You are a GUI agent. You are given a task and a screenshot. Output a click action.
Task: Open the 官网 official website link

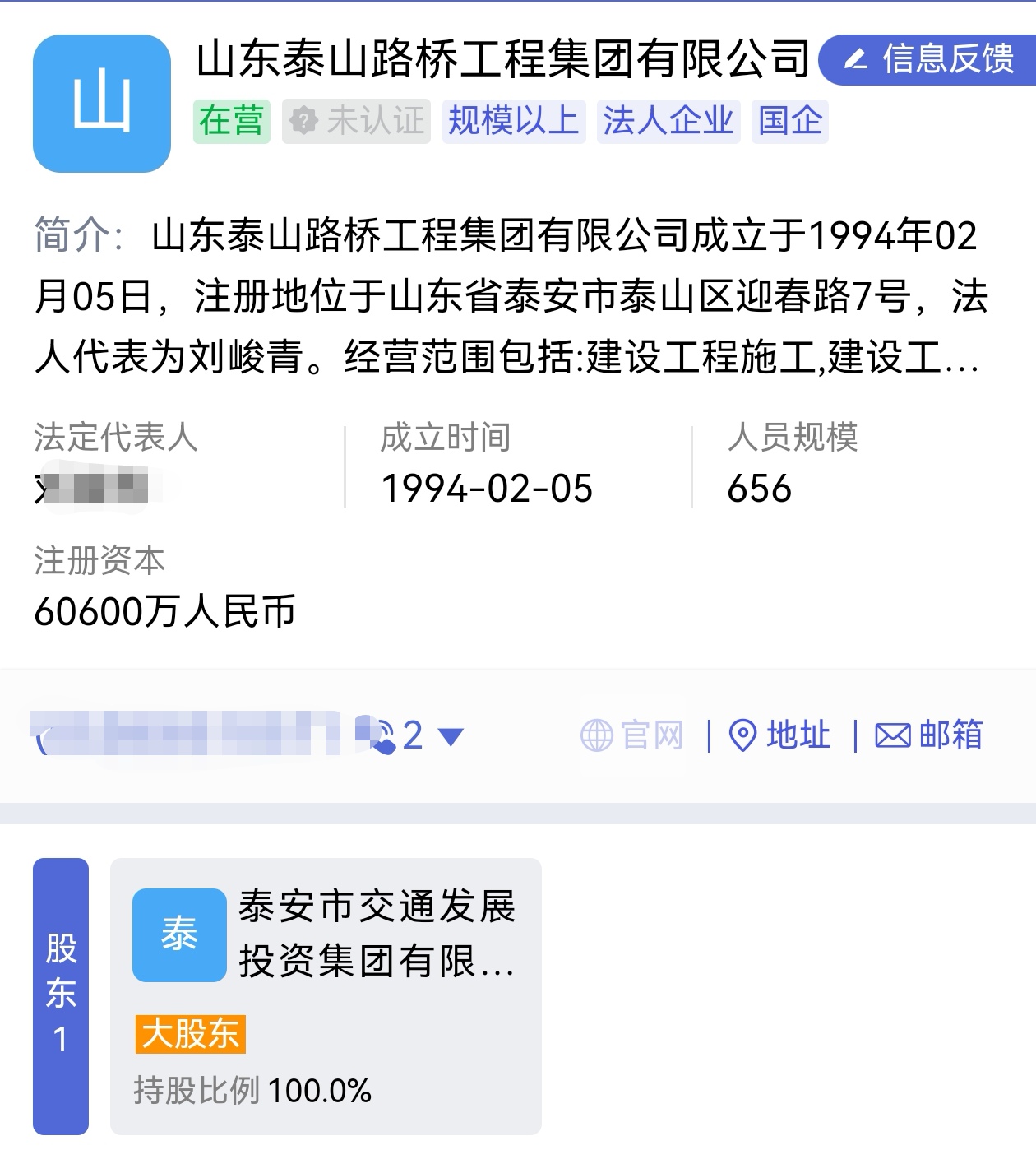(632, 735)
